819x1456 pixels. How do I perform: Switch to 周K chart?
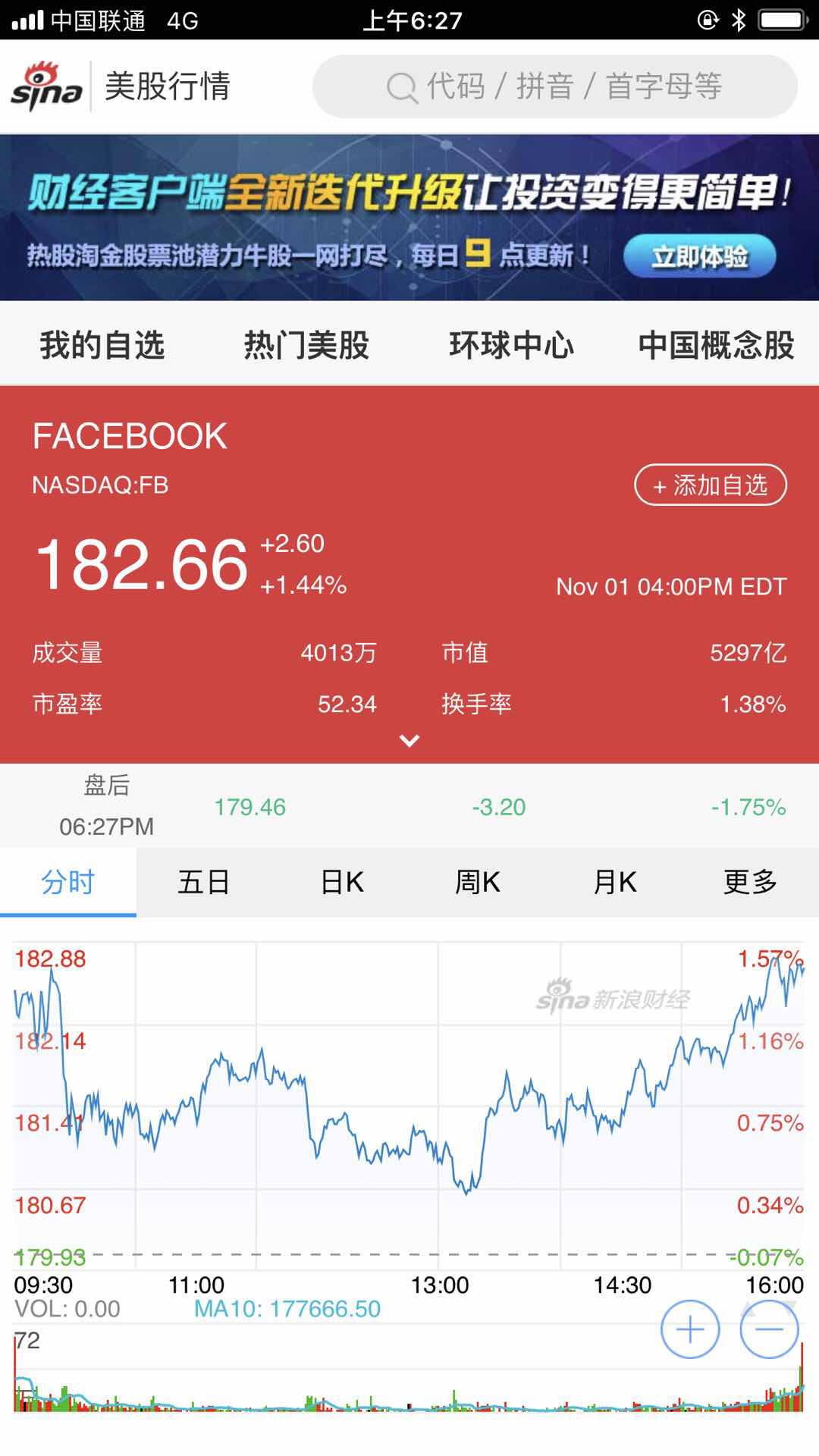477,882
